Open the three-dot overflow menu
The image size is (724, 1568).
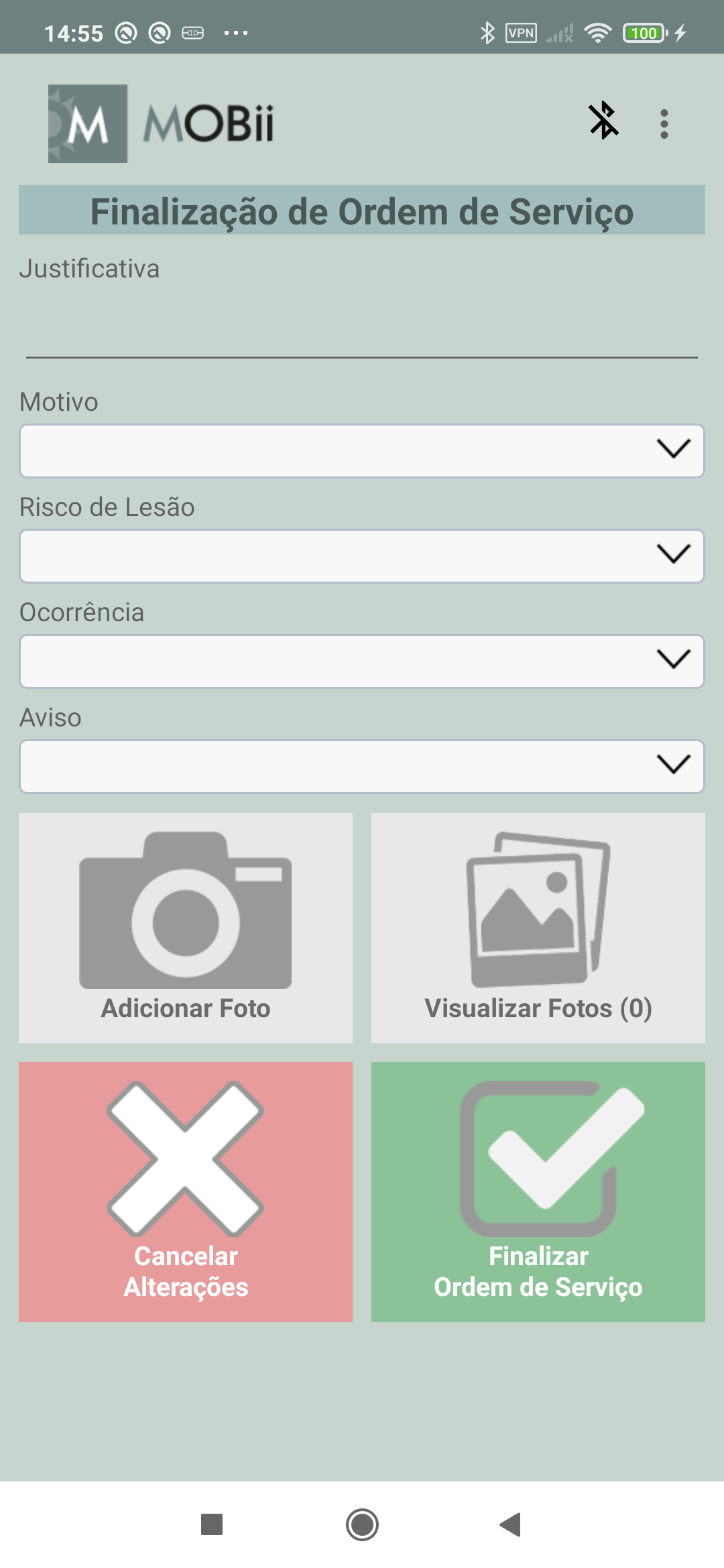[x=664, y=124]
